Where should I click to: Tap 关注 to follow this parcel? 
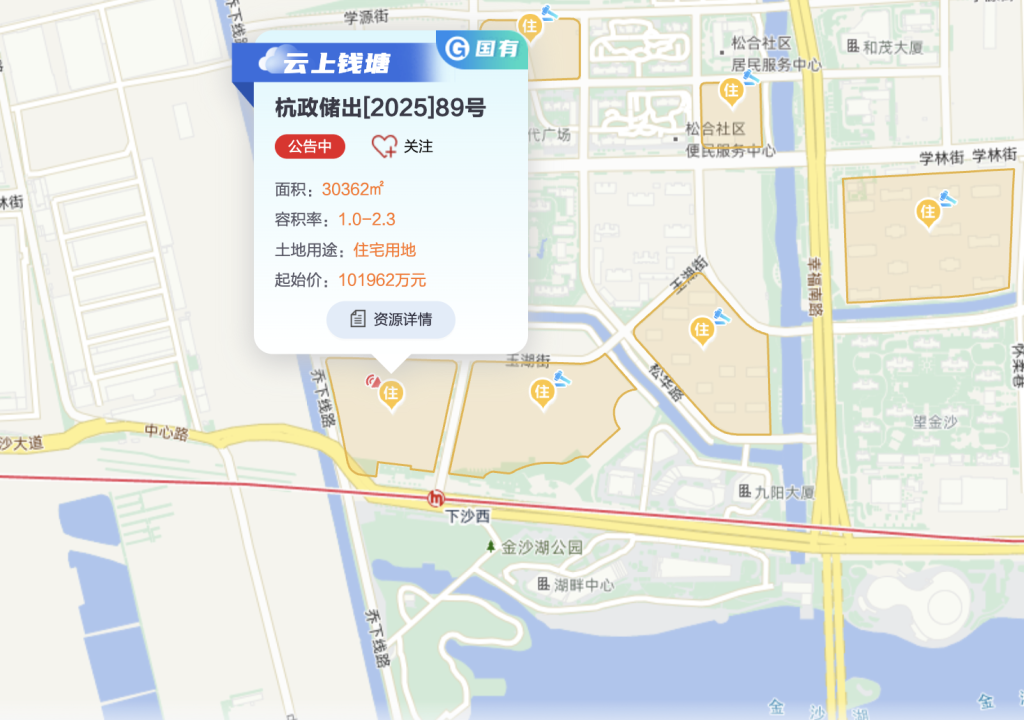[x=402, y=146]
